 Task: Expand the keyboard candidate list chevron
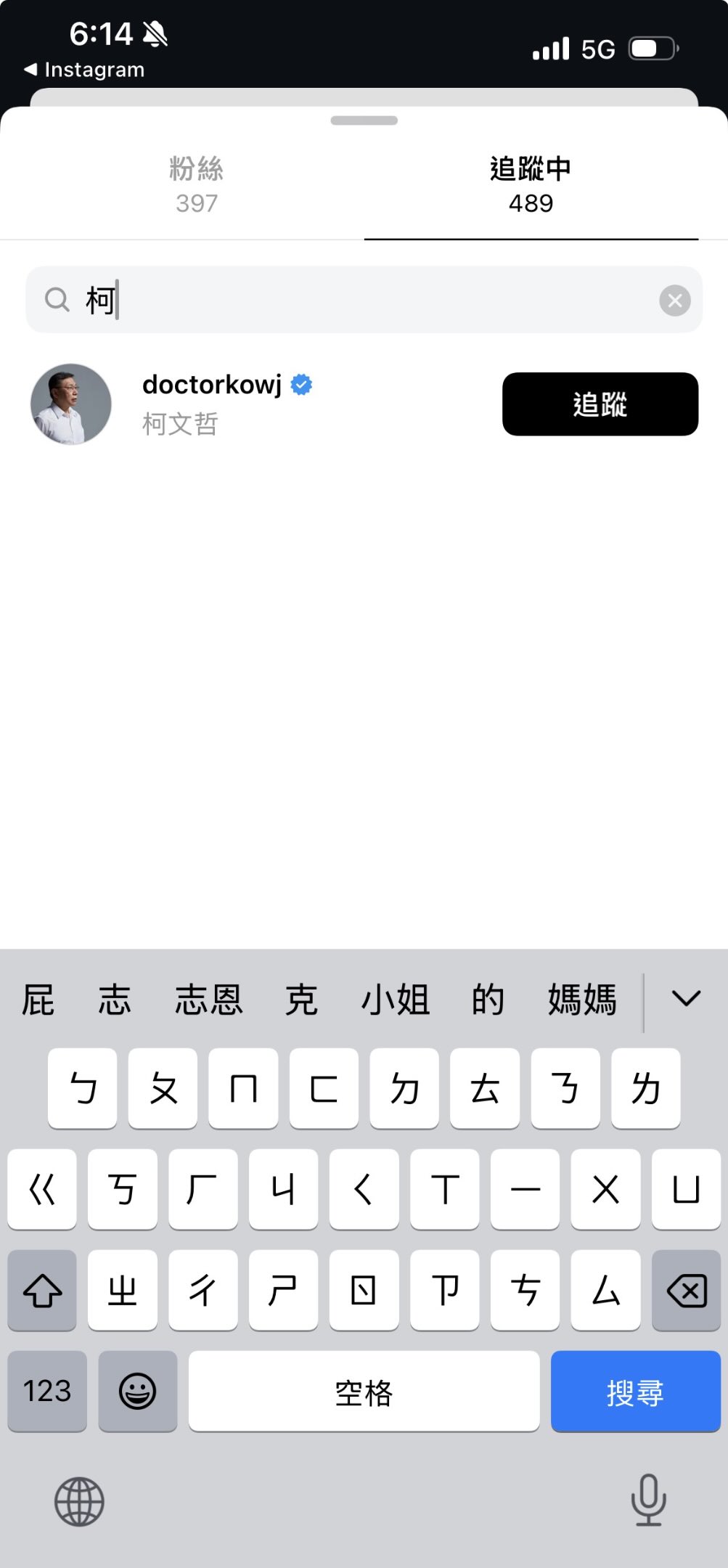[685, 998]
